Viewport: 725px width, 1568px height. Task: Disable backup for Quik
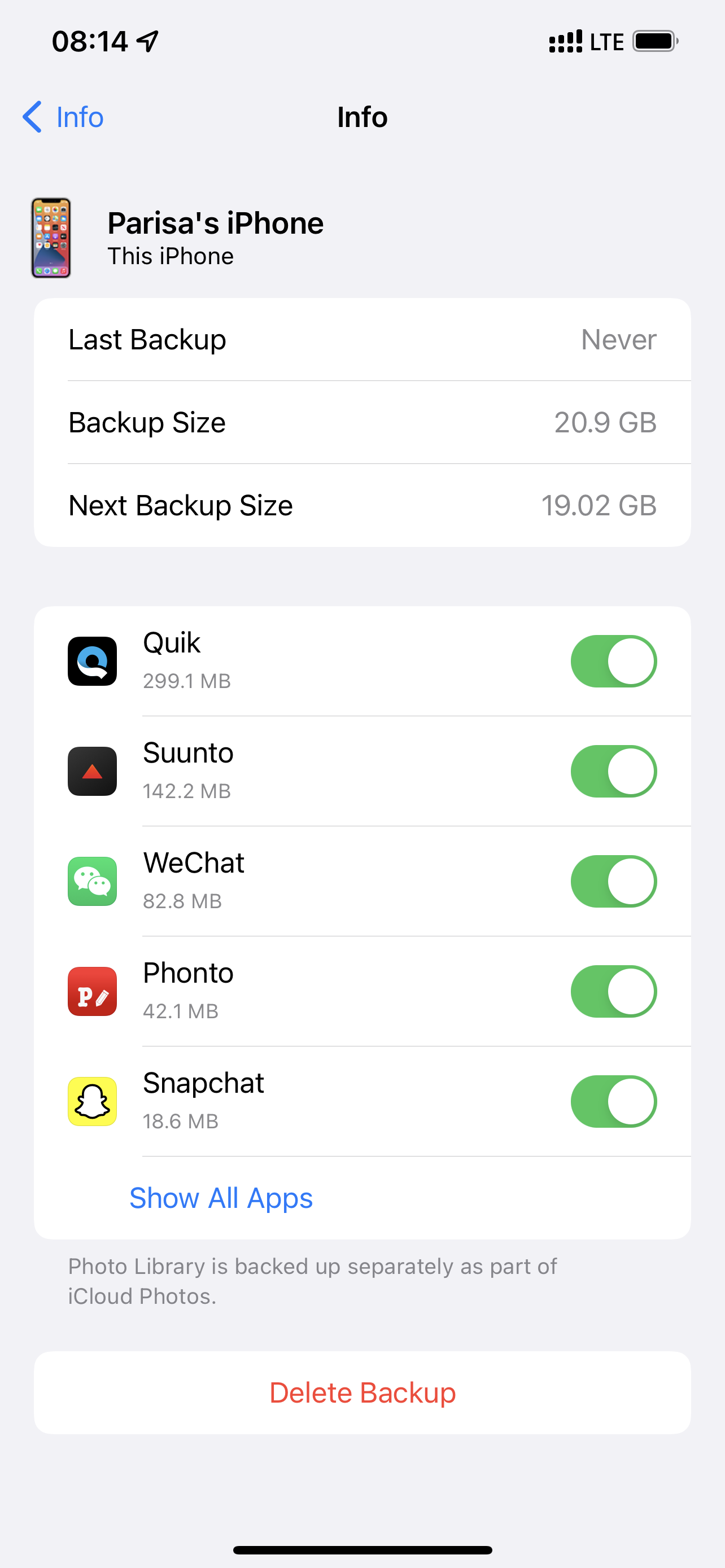[x=613, y=661]
